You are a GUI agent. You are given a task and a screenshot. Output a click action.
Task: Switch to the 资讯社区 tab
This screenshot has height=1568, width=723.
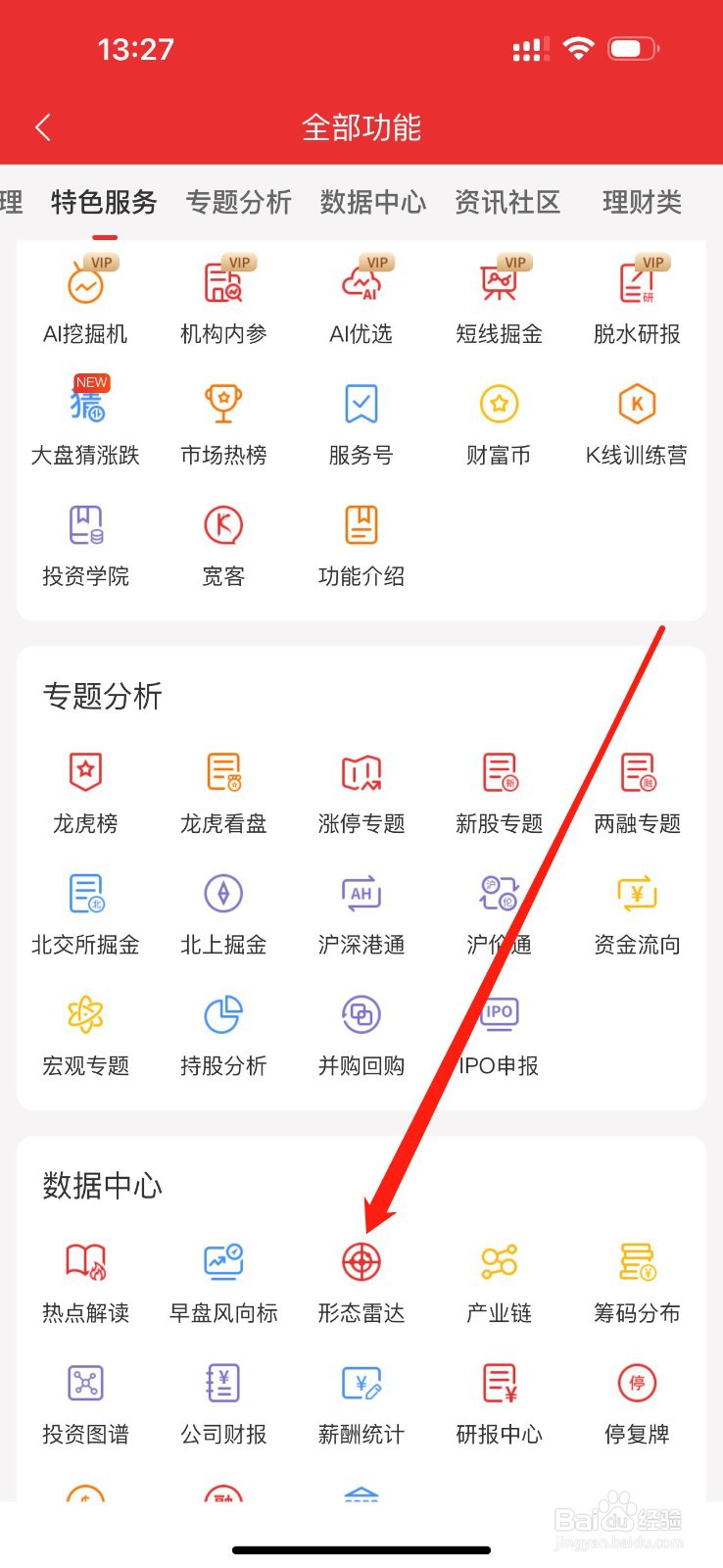tap(507, 202)
